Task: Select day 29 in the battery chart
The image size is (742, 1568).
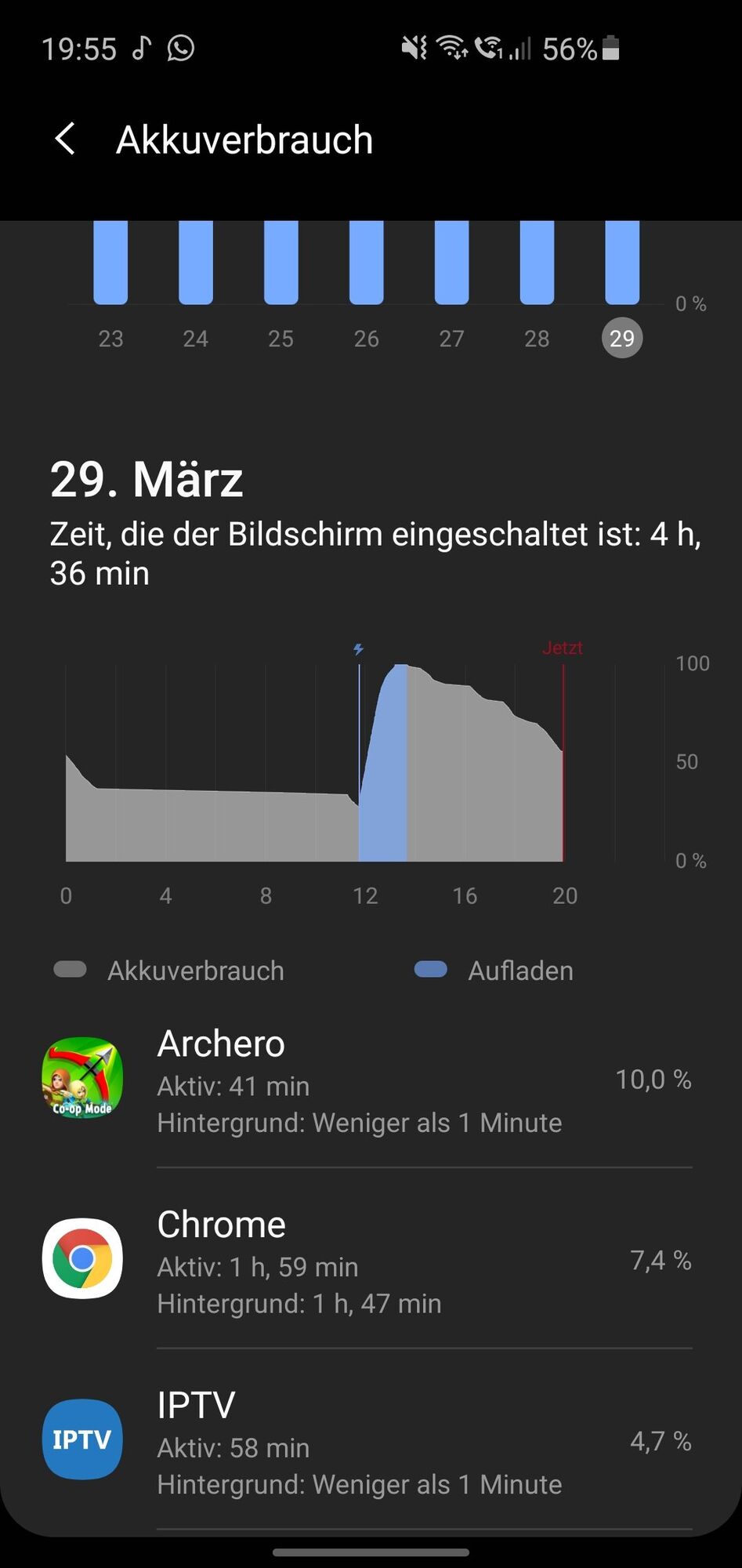Action: [622, 339]
